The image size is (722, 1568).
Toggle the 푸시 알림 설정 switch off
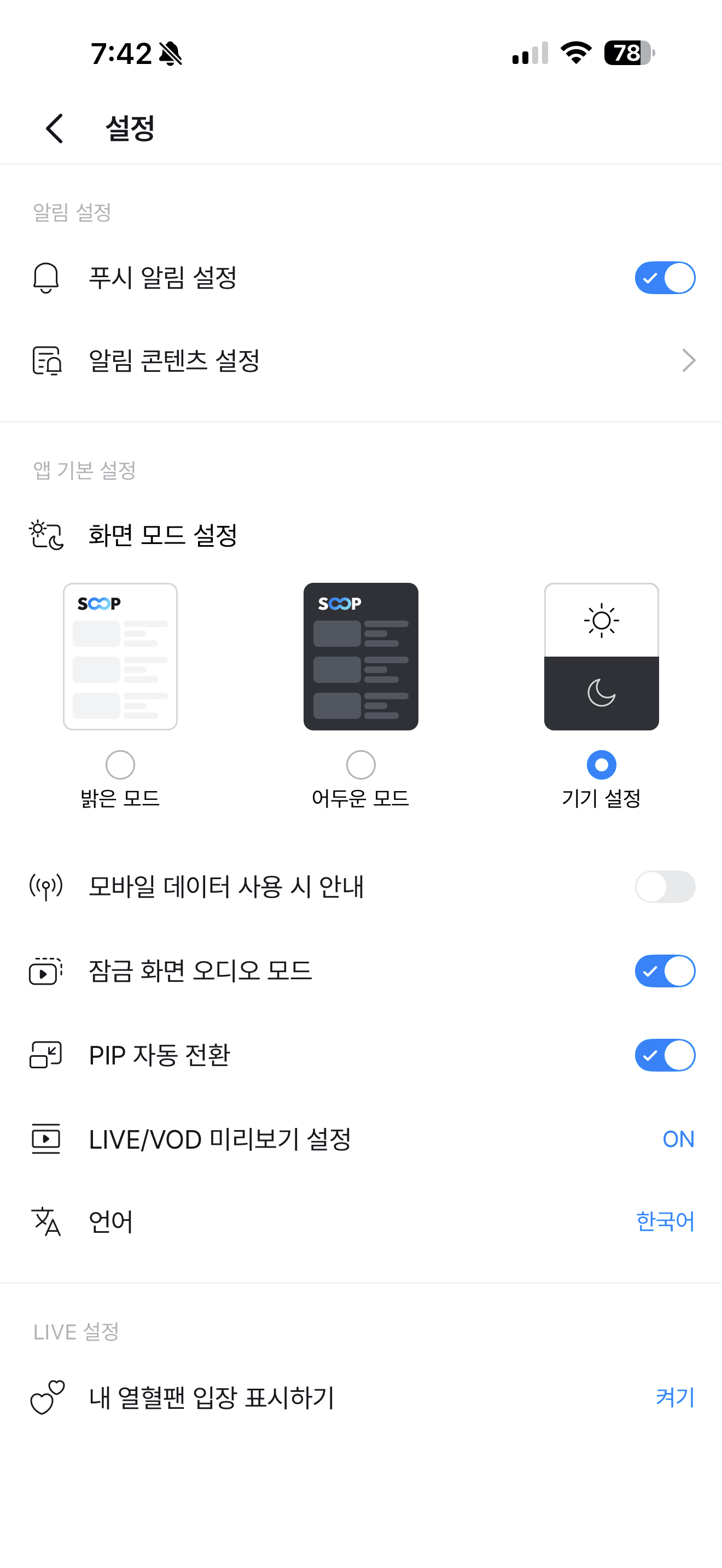click(x=664, y=278)
